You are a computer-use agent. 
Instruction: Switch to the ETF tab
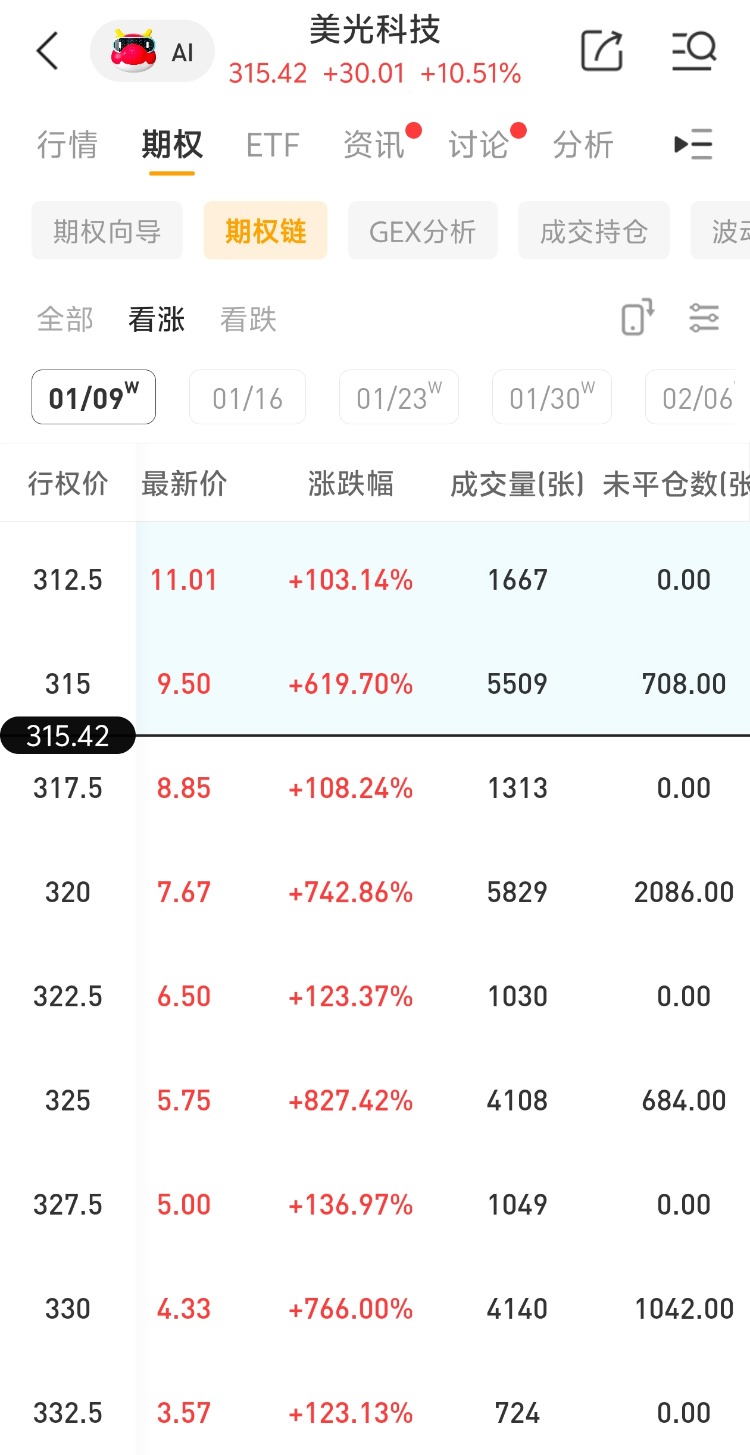click(272, 145)
